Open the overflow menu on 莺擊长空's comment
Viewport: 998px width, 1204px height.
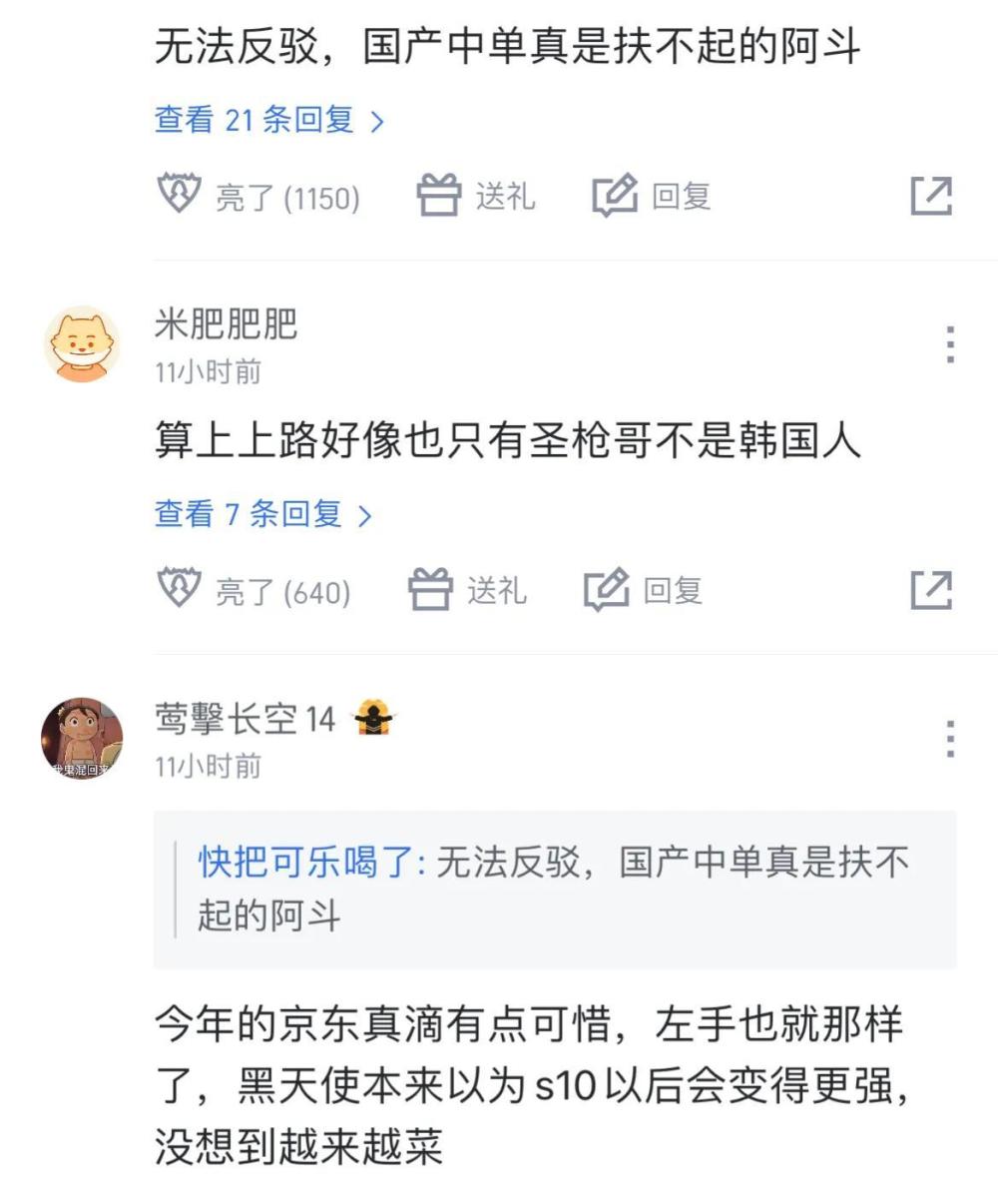[949, 739]
